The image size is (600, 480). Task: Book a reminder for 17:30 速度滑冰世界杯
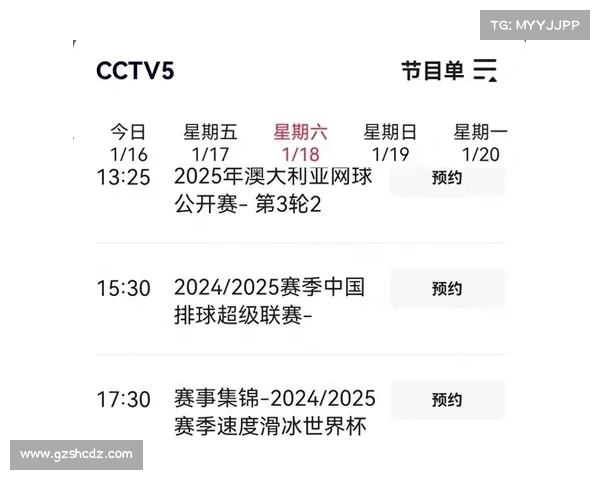point(447,400)
